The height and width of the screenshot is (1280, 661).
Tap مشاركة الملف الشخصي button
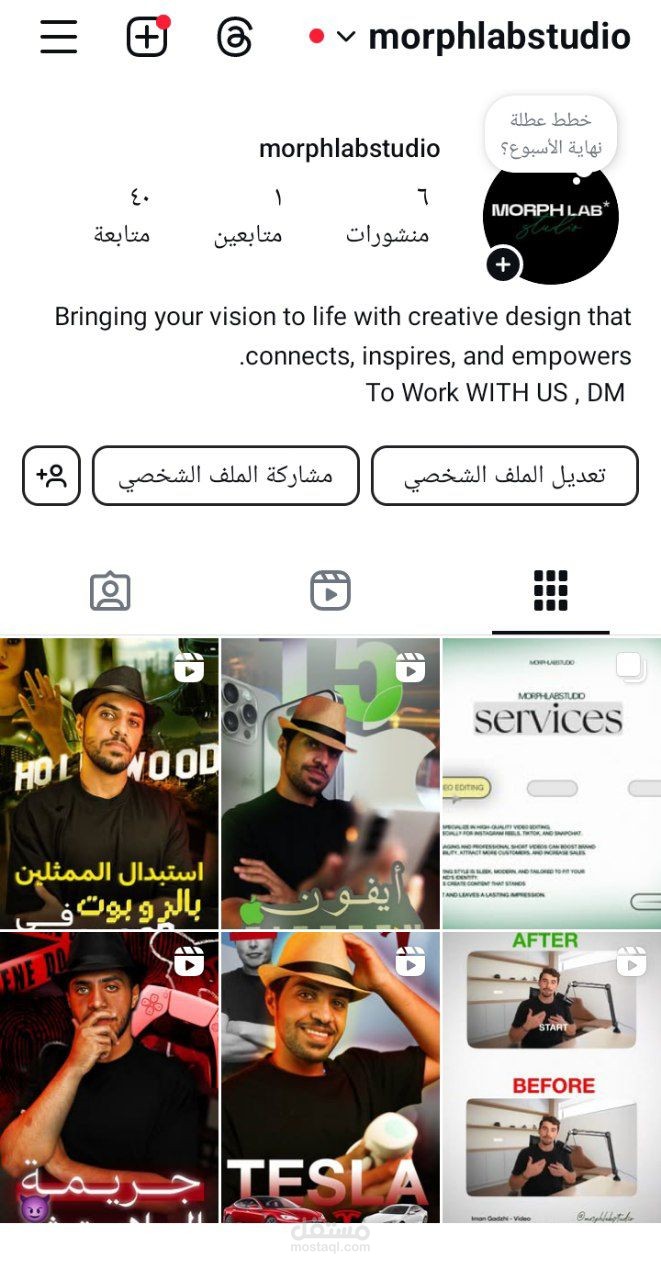click(x=226, y=476)
